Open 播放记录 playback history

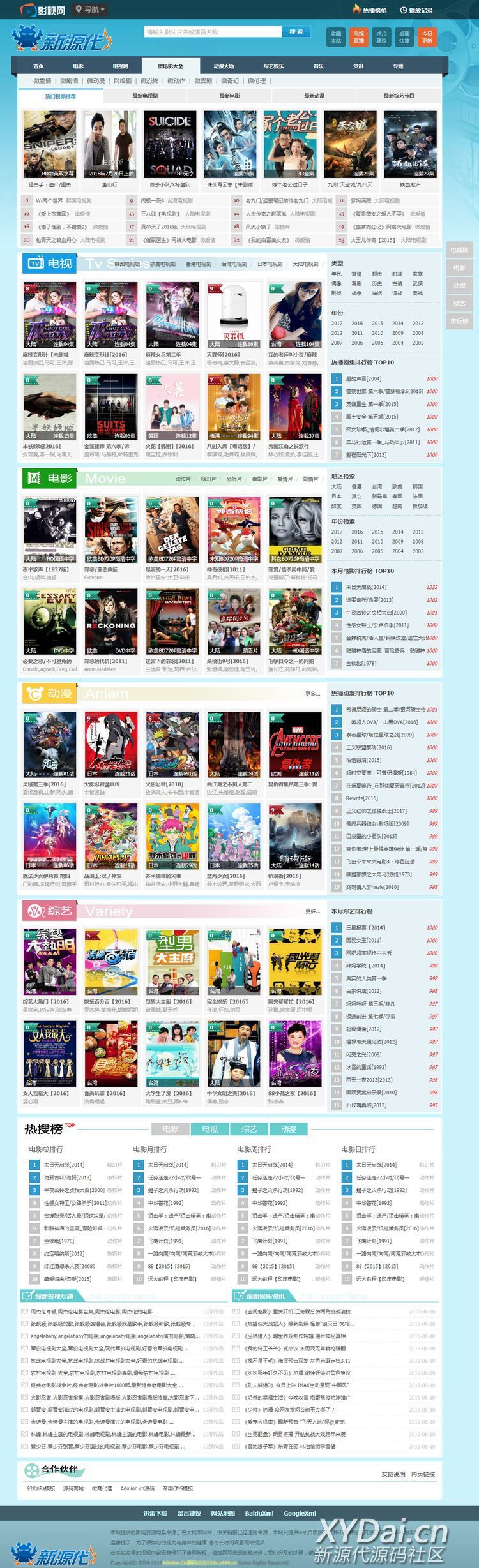point(416,10)
